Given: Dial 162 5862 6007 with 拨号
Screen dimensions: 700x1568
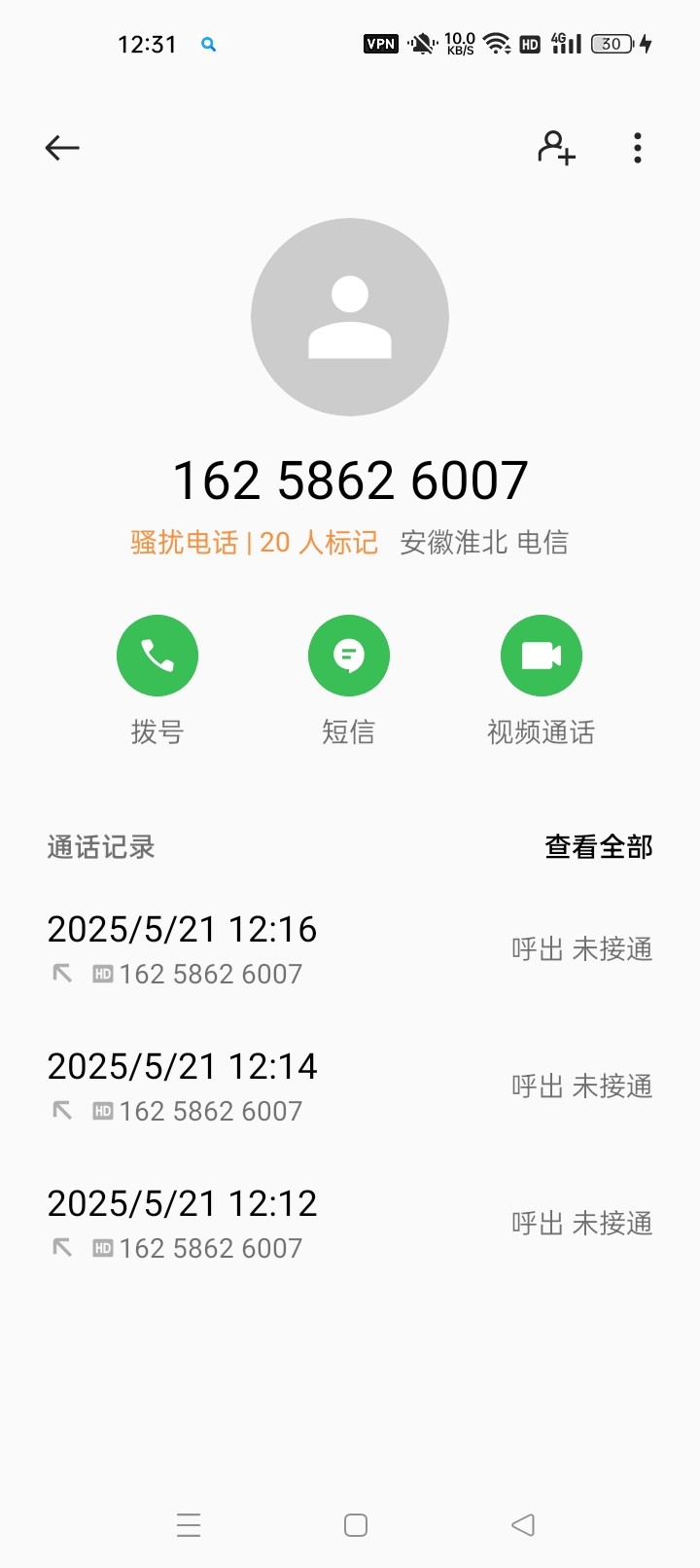Looking at the screenshot, I should 157,656.
